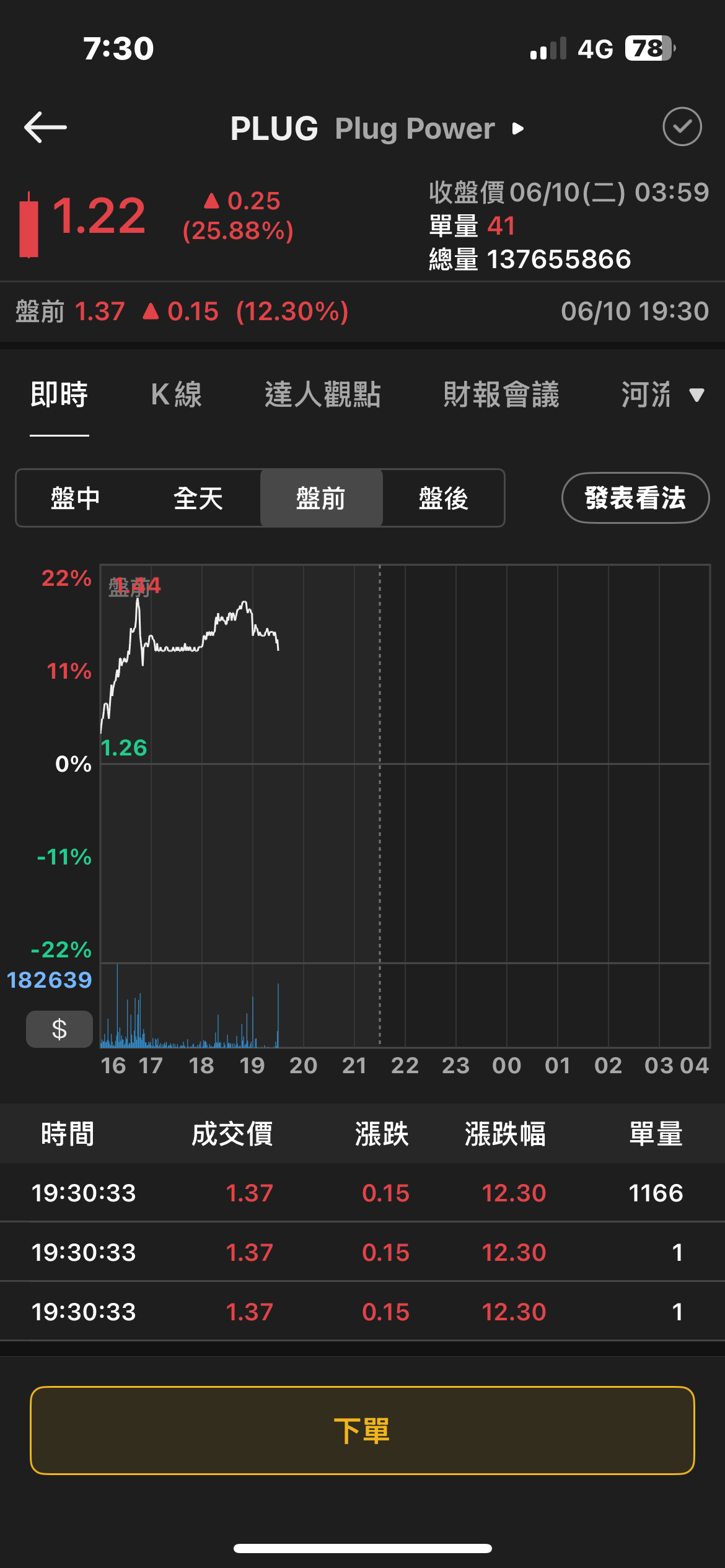This screenshot has height=1568, width=725.
Task: Switch to the K線 tab
Action: [x=177, y=395]
